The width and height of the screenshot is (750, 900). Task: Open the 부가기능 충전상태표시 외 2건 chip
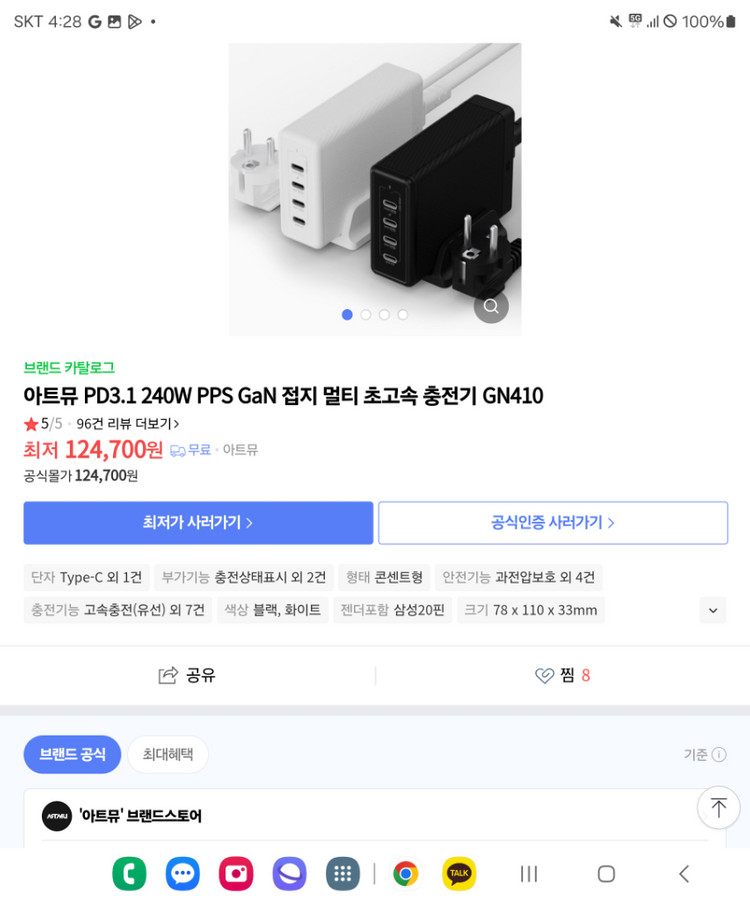[x=243, y=577]
